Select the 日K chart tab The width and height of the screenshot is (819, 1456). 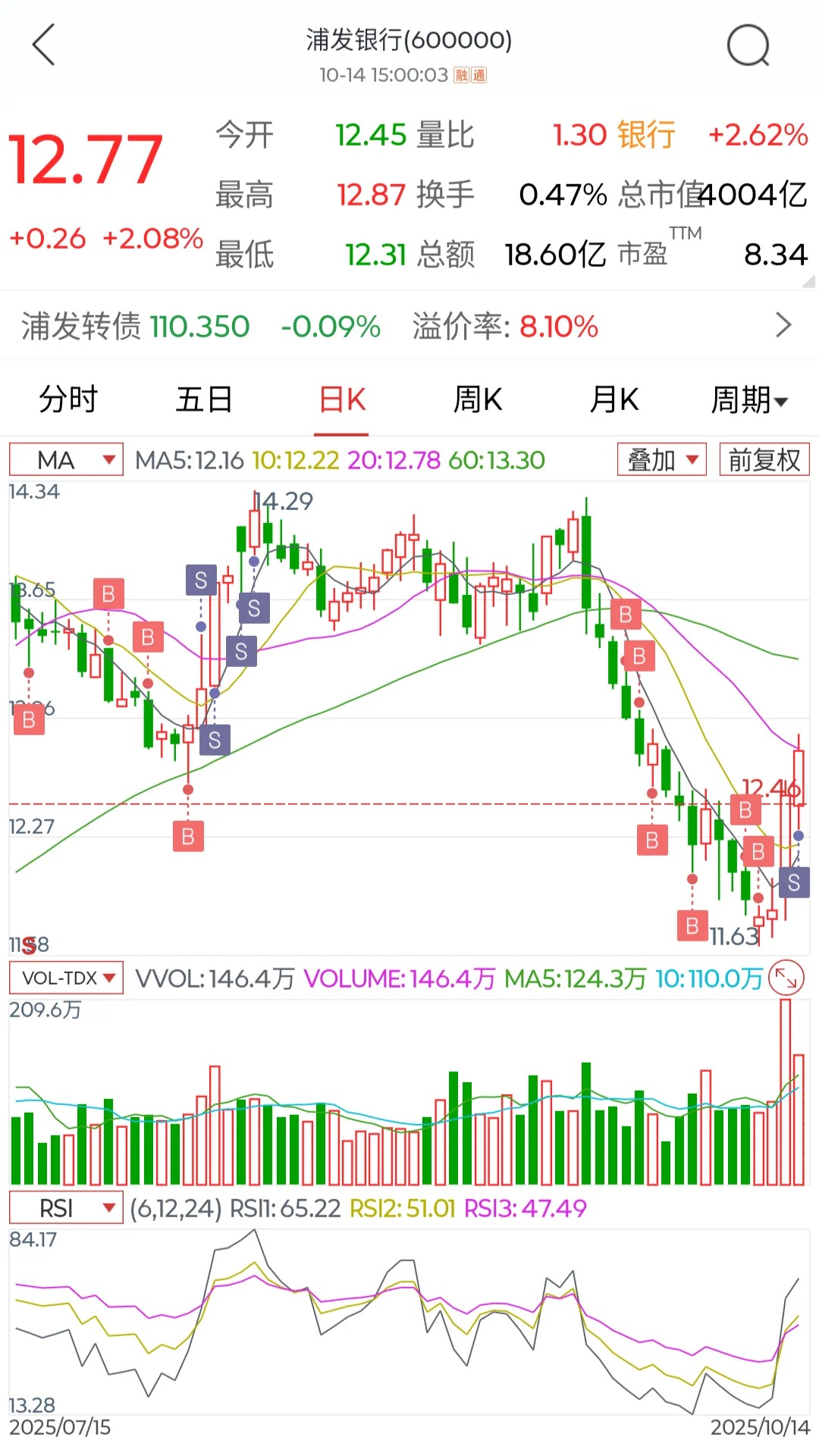pyautogui.click(x=342, y=399)
